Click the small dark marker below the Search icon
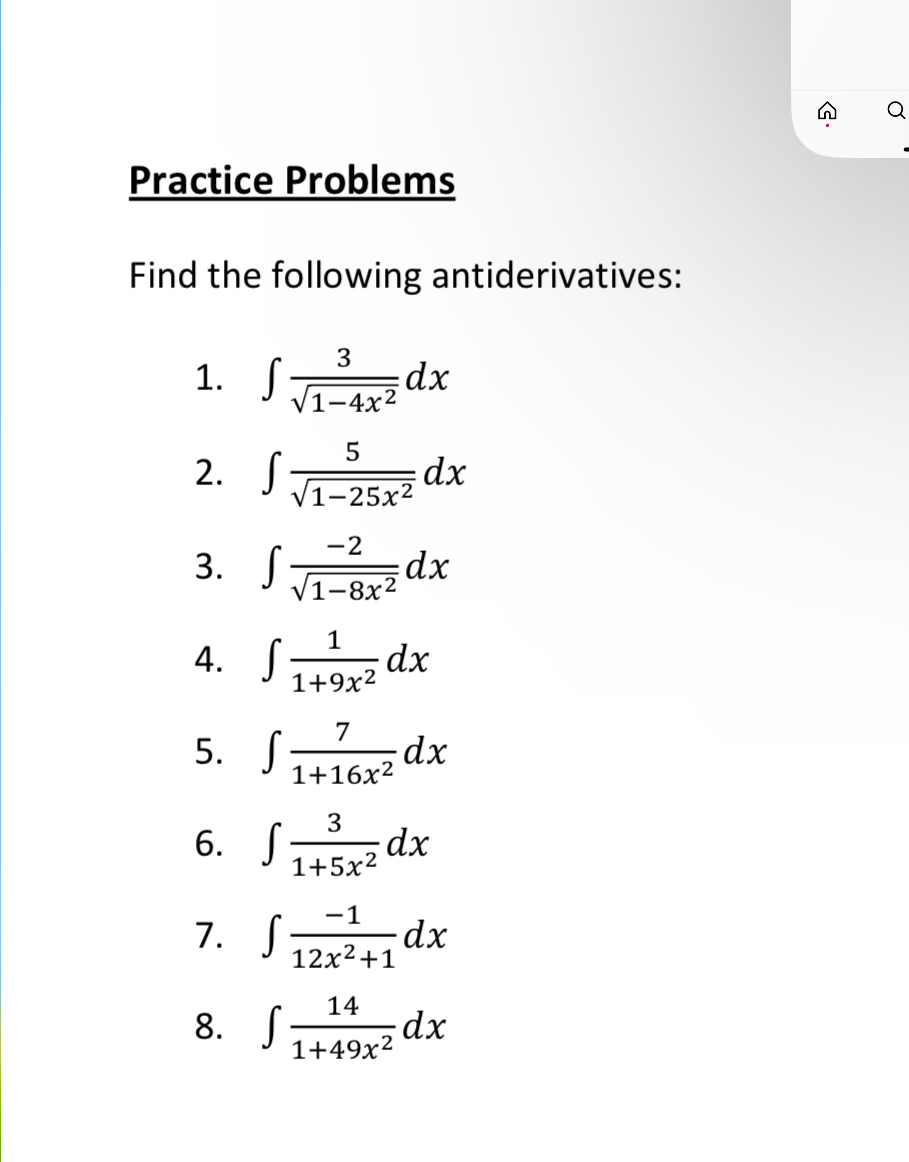 tap(906, 147)
